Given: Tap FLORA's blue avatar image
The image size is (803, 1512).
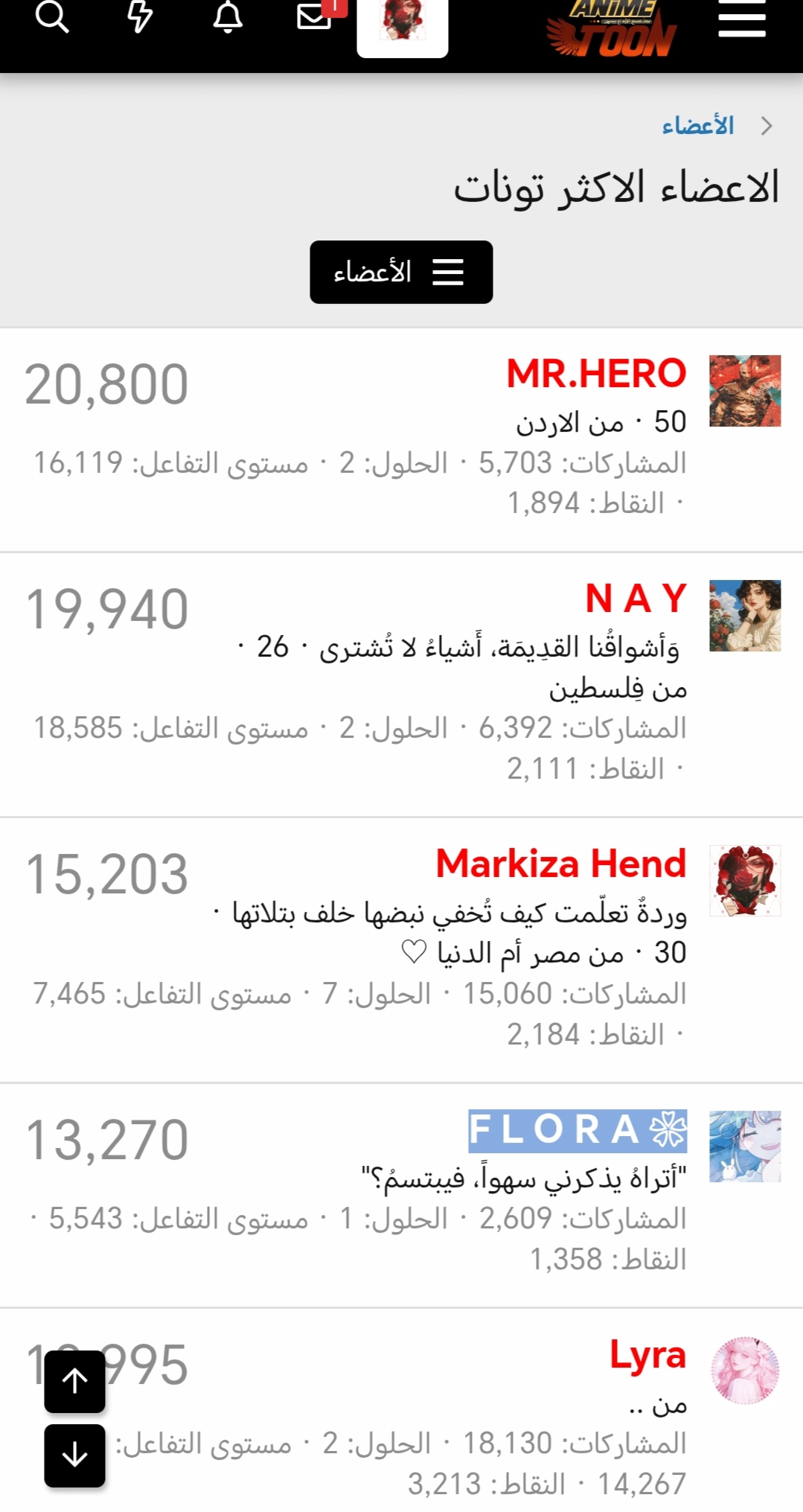Looking at the screenshot, I should (x=745, y=1146).
